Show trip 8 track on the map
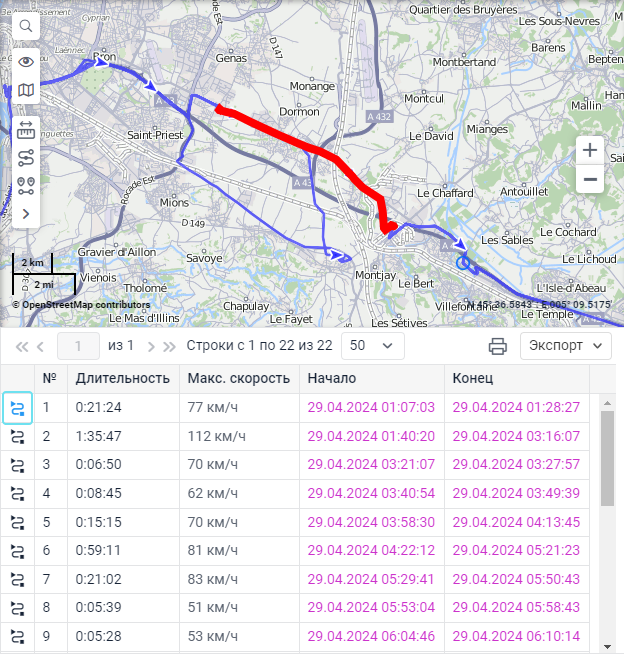 coord(17,607)
